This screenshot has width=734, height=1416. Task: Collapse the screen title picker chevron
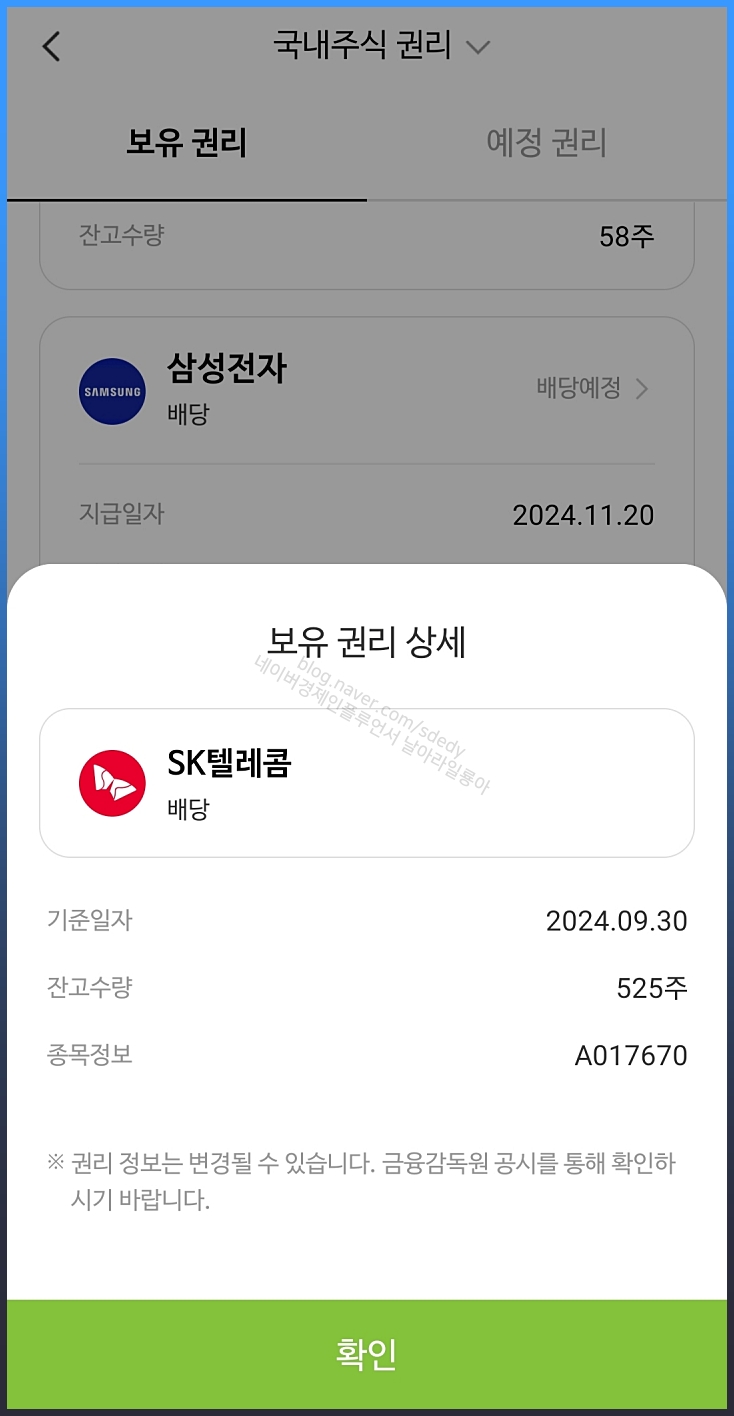(478, 46)
